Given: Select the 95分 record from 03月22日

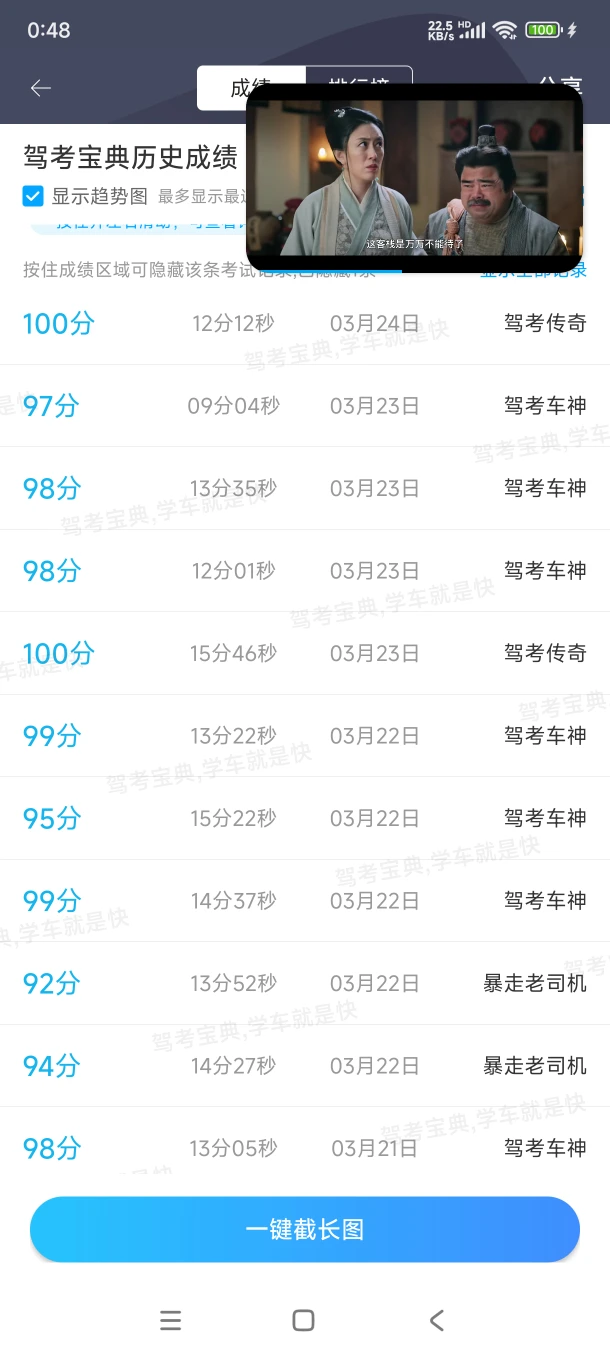Looking at the screenshot, I should 305,818.
